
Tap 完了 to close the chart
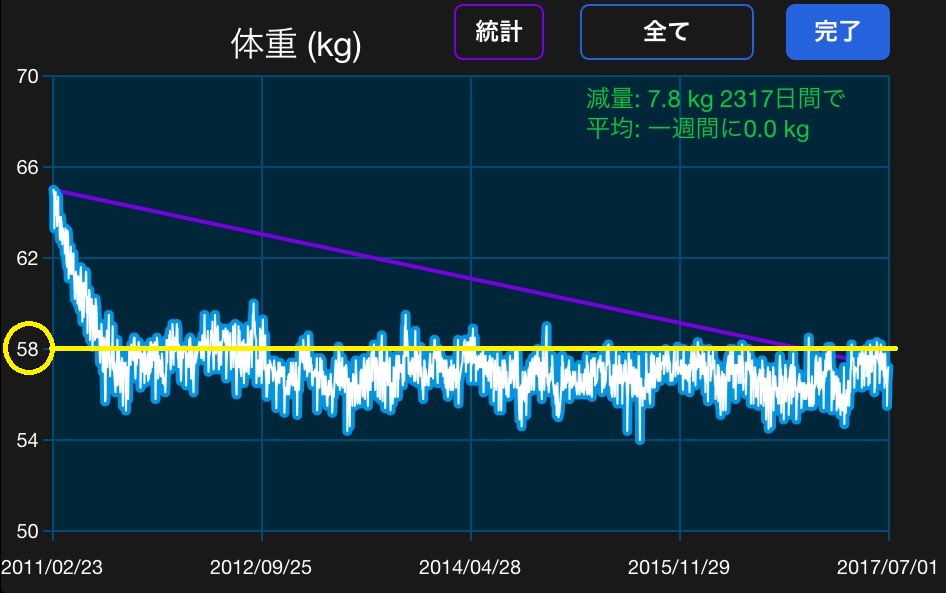point(837,32)
